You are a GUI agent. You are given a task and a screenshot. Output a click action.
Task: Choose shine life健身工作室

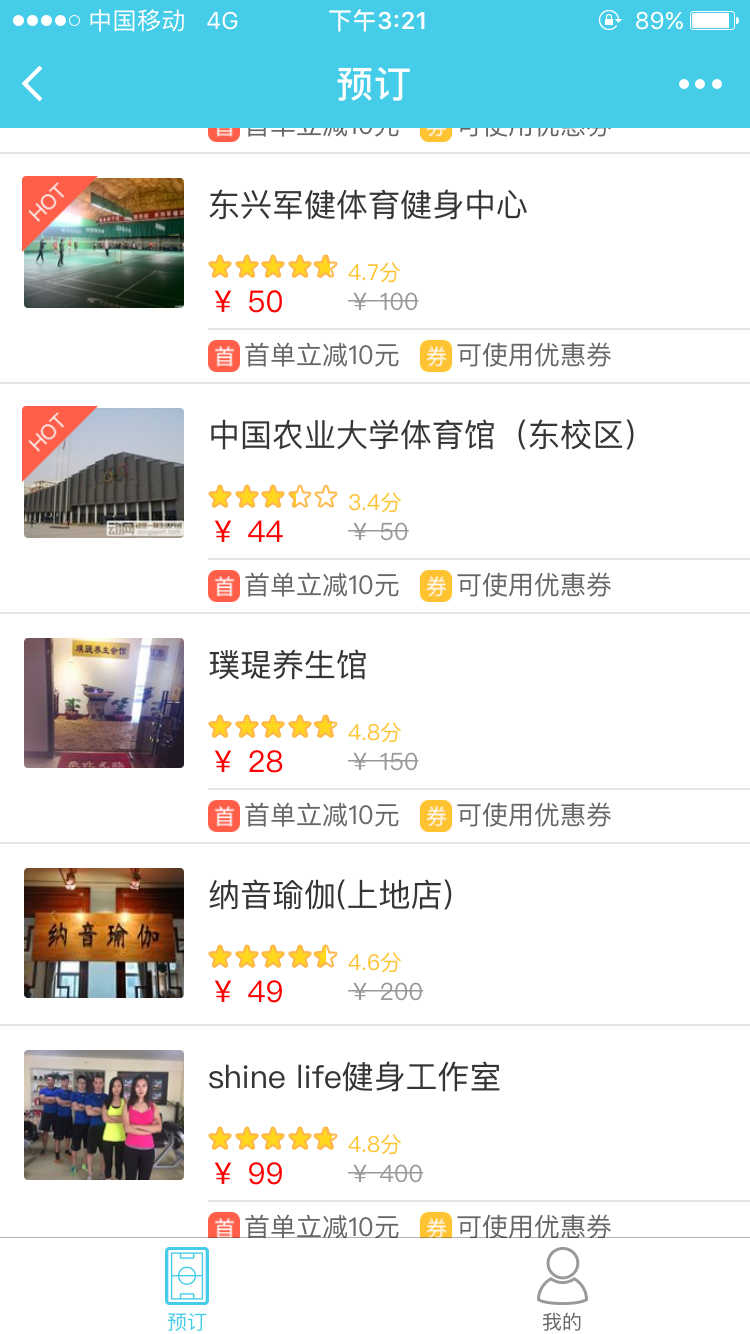(354, 1078)
